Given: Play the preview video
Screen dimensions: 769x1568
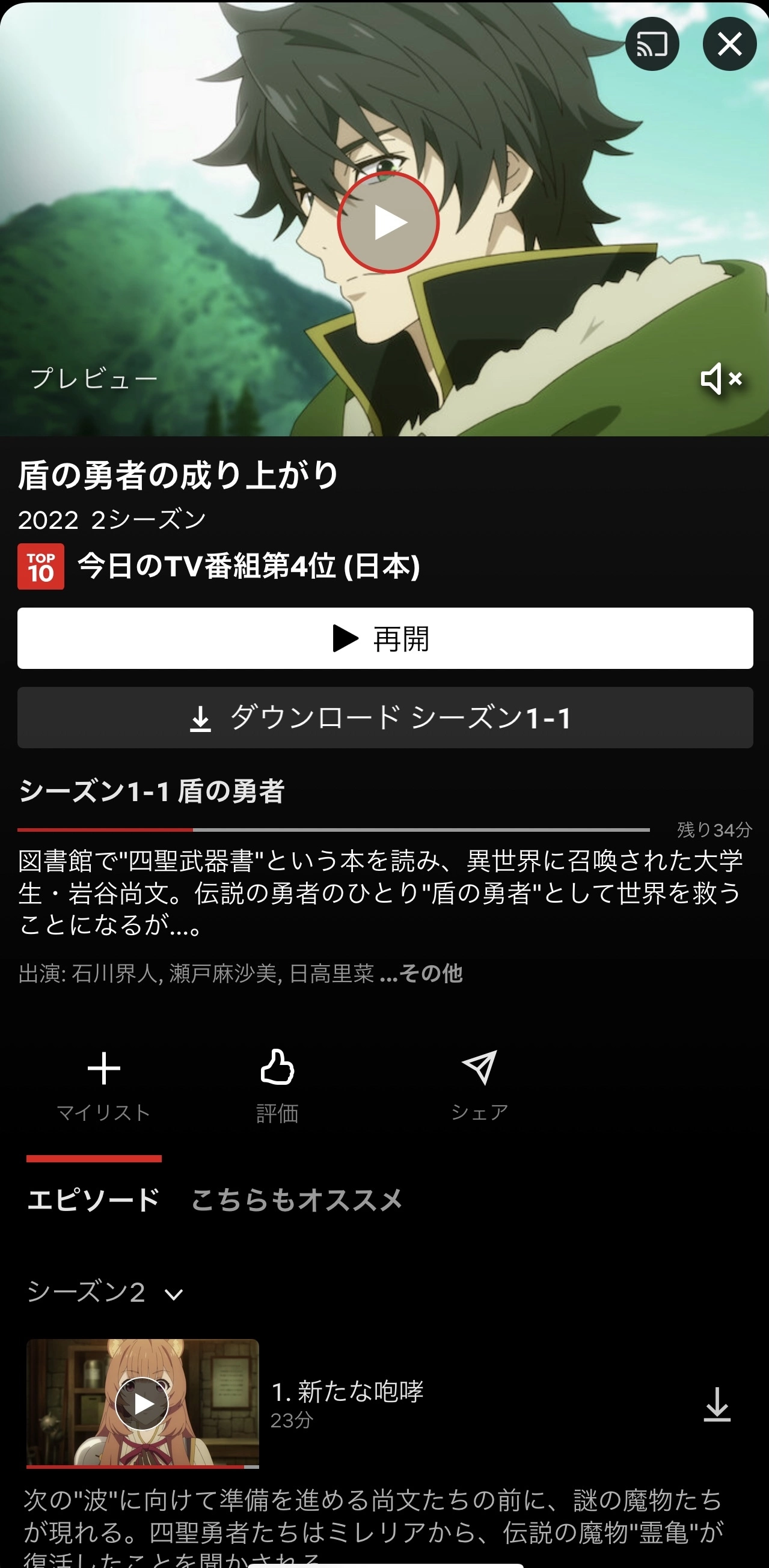Looking at the screenshot, I should (x=388, y=222).
